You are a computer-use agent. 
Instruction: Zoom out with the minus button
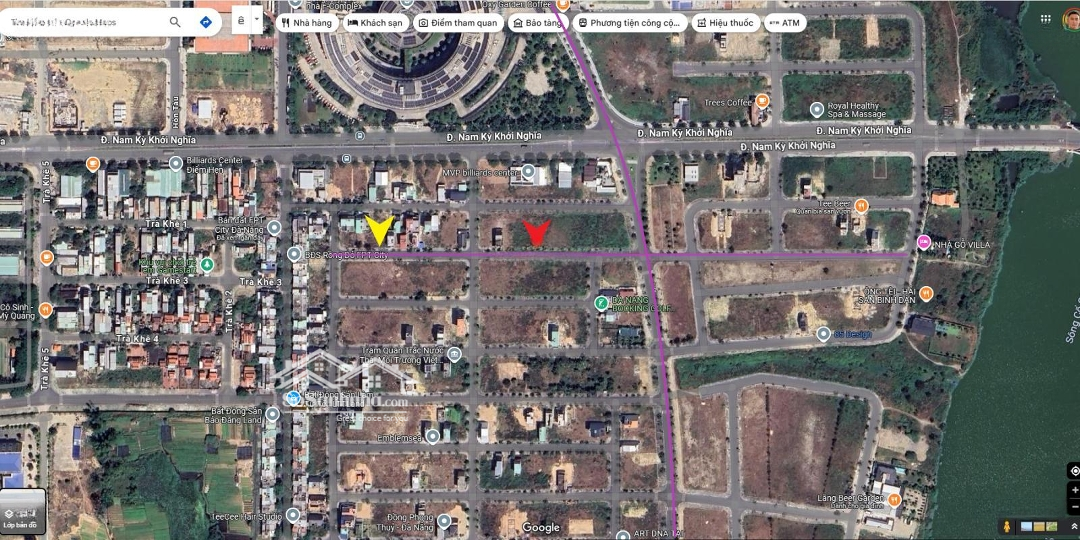pos(1074,508)
